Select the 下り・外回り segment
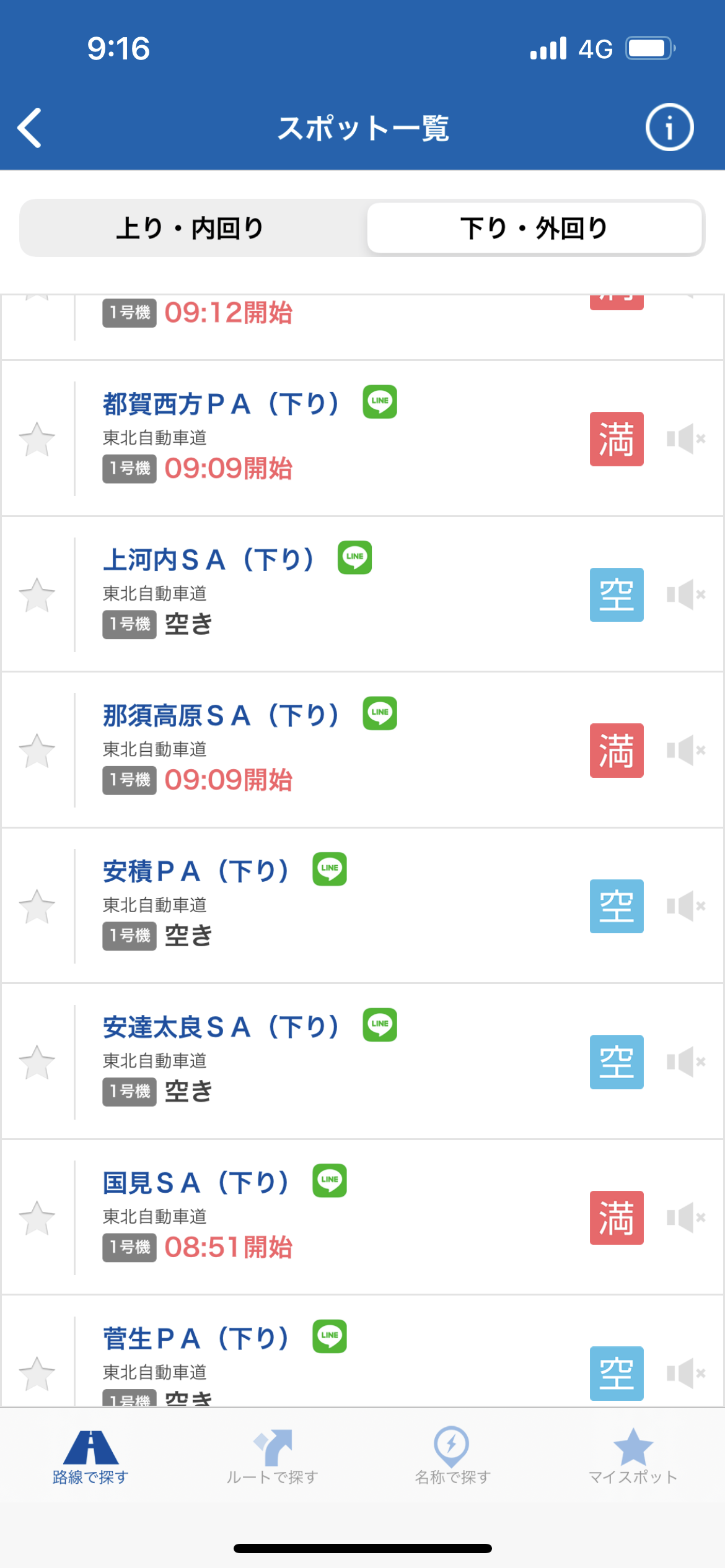 (x=534, y=228)
